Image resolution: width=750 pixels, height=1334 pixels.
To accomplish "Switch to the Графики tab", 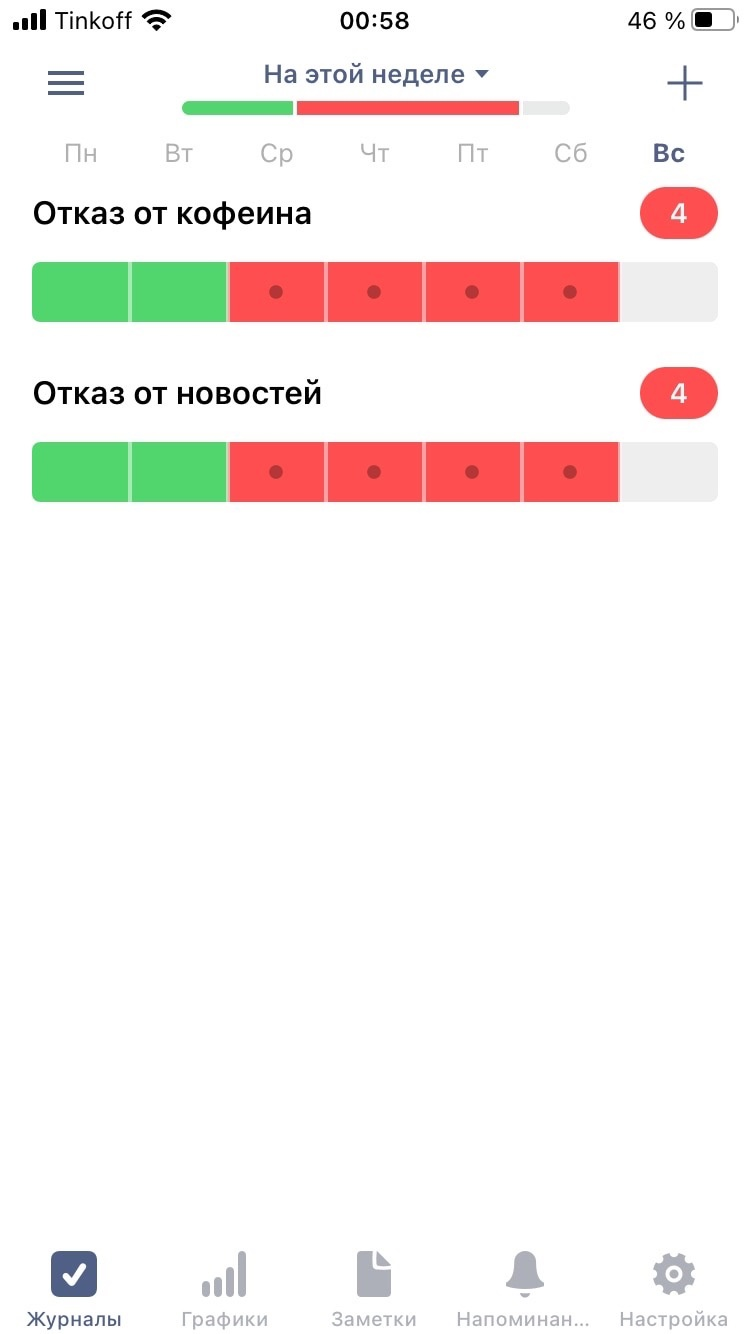I will pyautogui.click(x=224, y=1290).
